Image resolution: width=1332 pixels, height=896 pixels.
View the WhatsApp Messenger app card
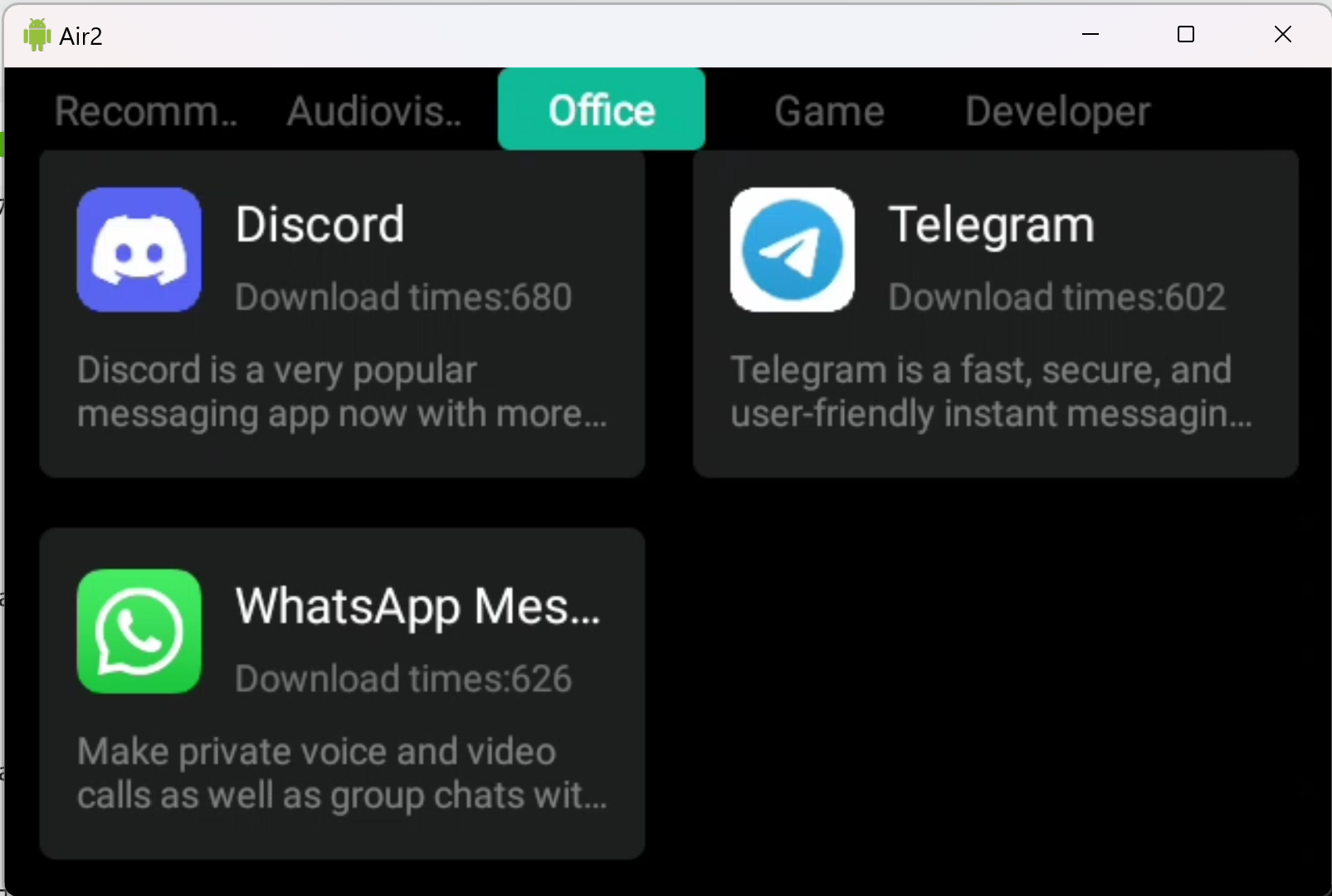342,694
